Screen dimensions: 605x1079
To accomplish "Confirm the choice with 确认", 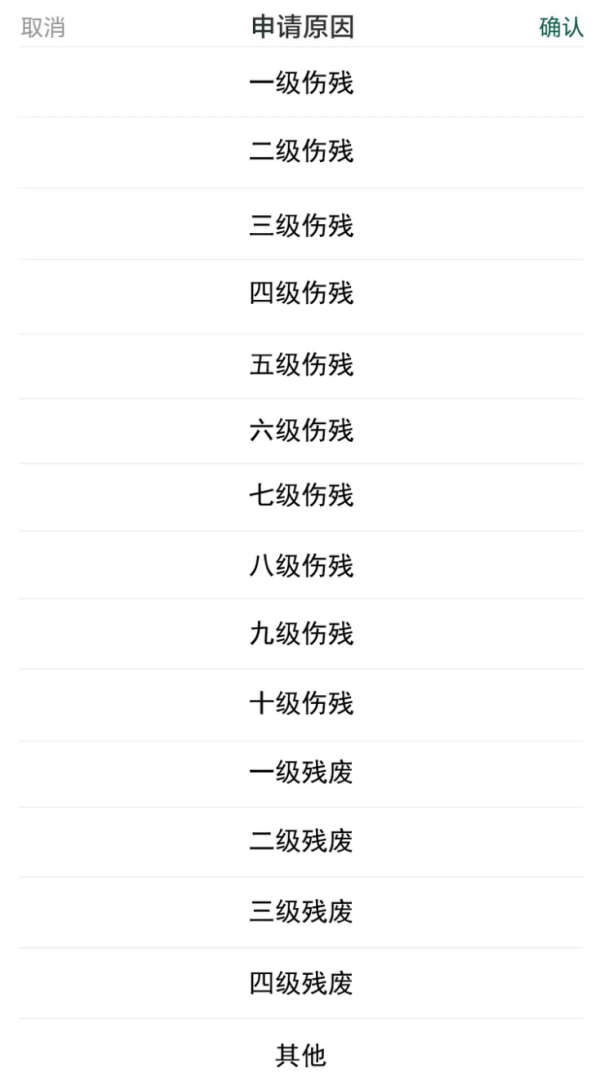I will 561,28.
